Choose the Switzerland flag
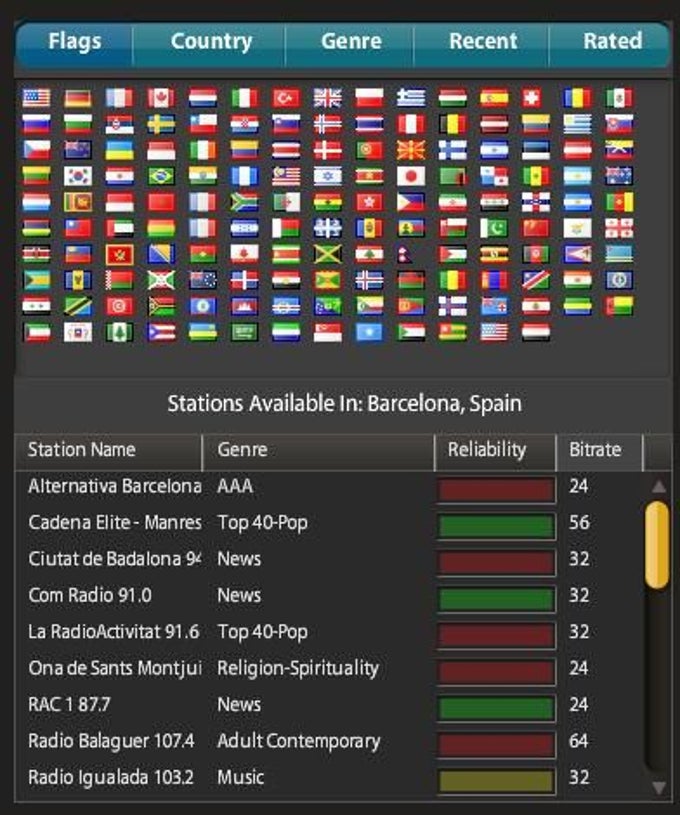The height and width of the screenshot is (815, 680). coord(531,98)
